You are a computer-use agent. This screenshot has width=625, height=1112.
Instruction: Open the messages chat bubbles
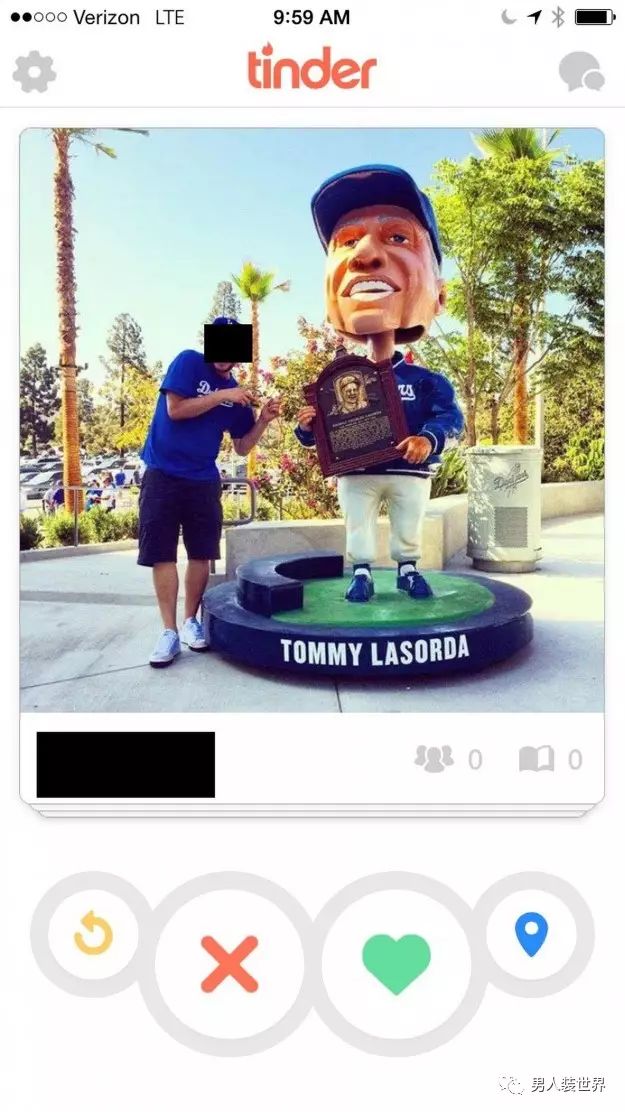(581, 72)
